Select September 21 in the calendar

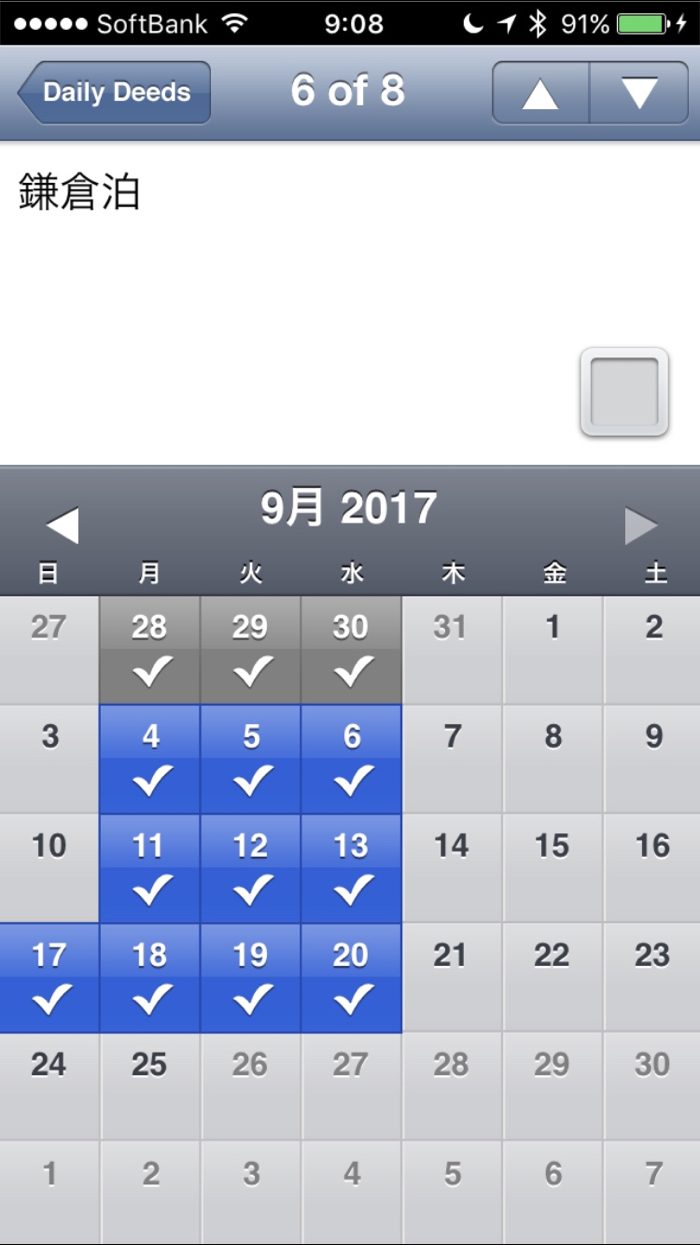[452, 978]
